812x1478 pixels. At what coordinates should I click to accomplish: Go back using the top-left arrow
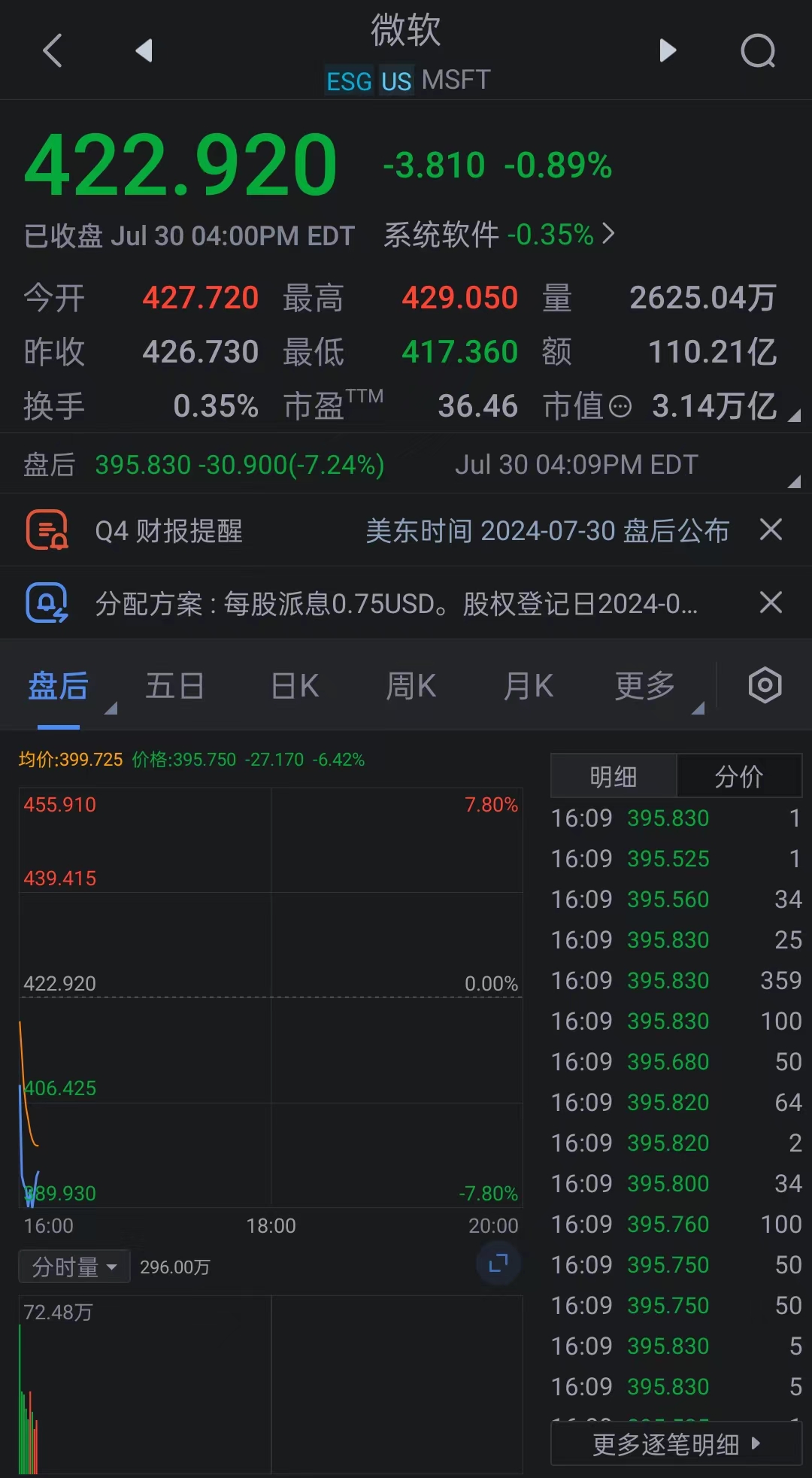click(53, 51)
